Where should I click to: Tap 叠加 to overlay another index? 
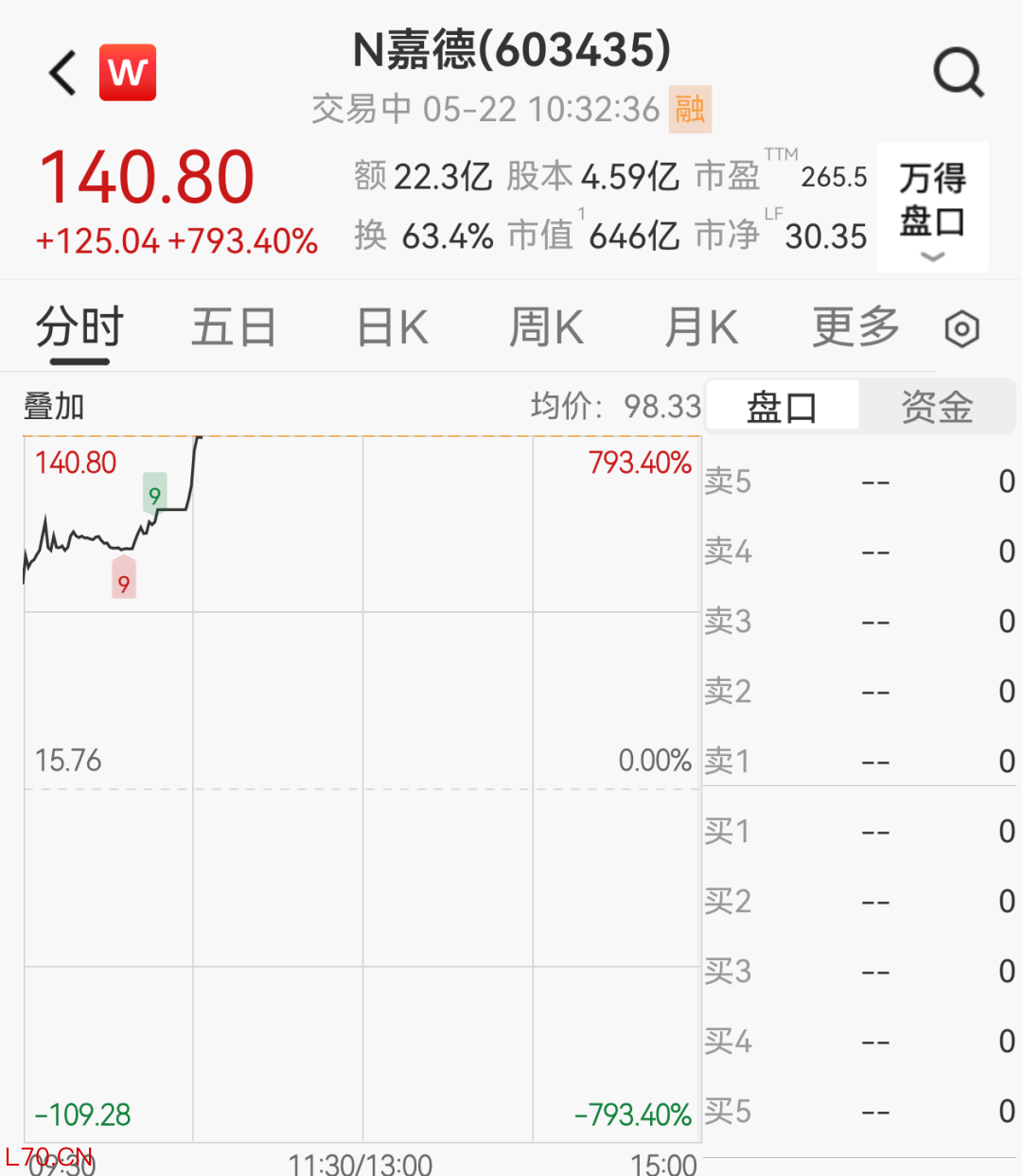pyautogui.click(x=54, y=407)
